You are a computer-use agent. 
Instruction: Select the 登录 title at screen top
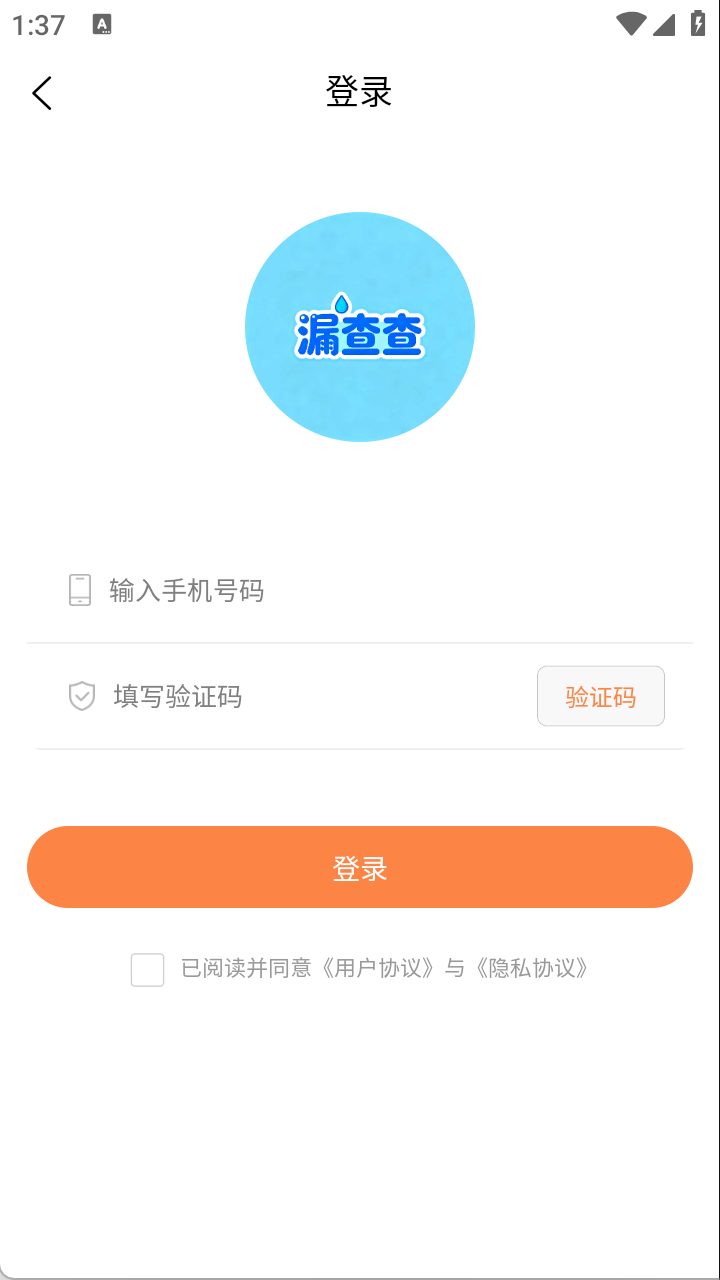[360, 91]
